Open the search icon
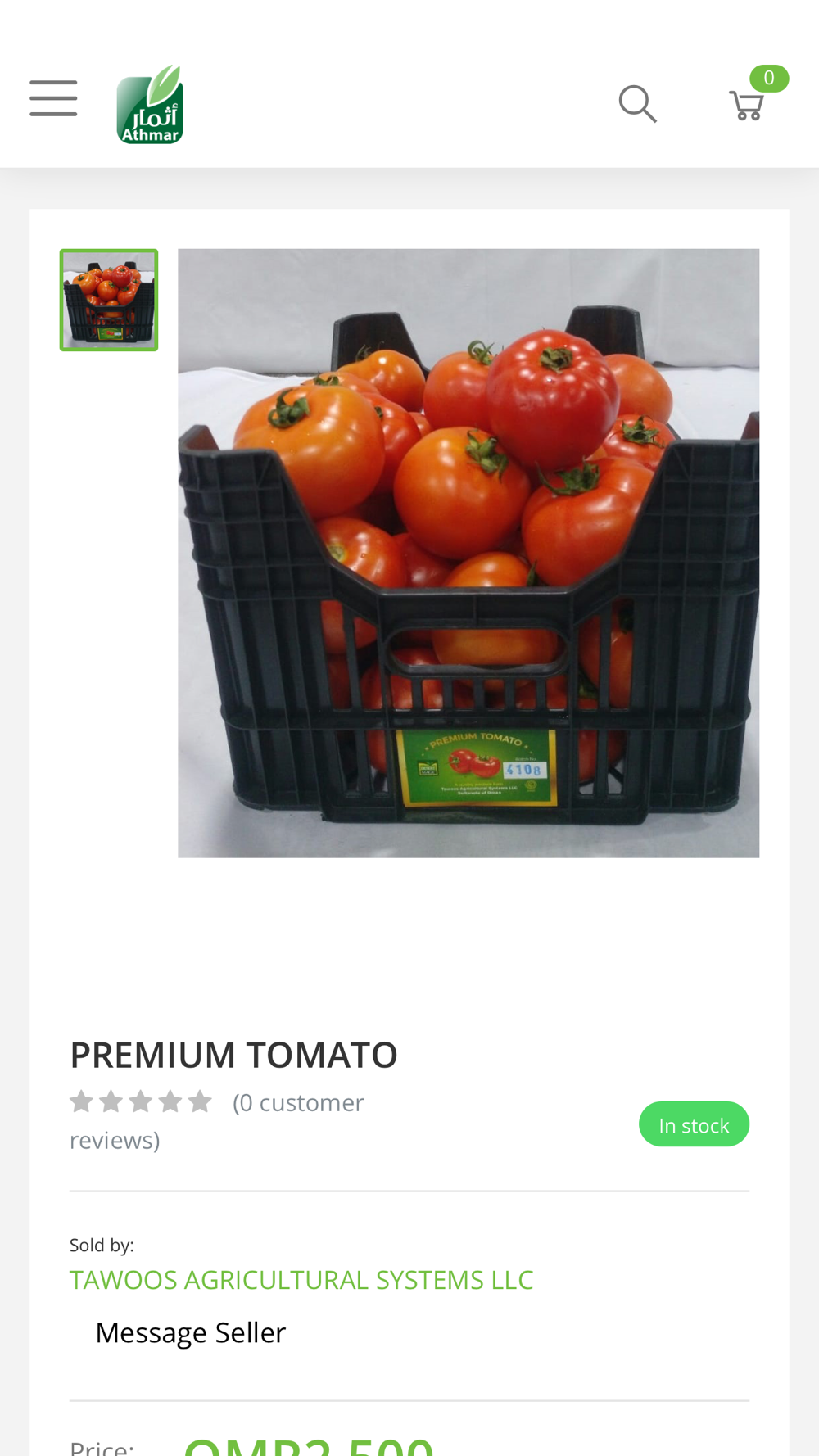Screen dimensions: 819x1456 tap(637, 104)
